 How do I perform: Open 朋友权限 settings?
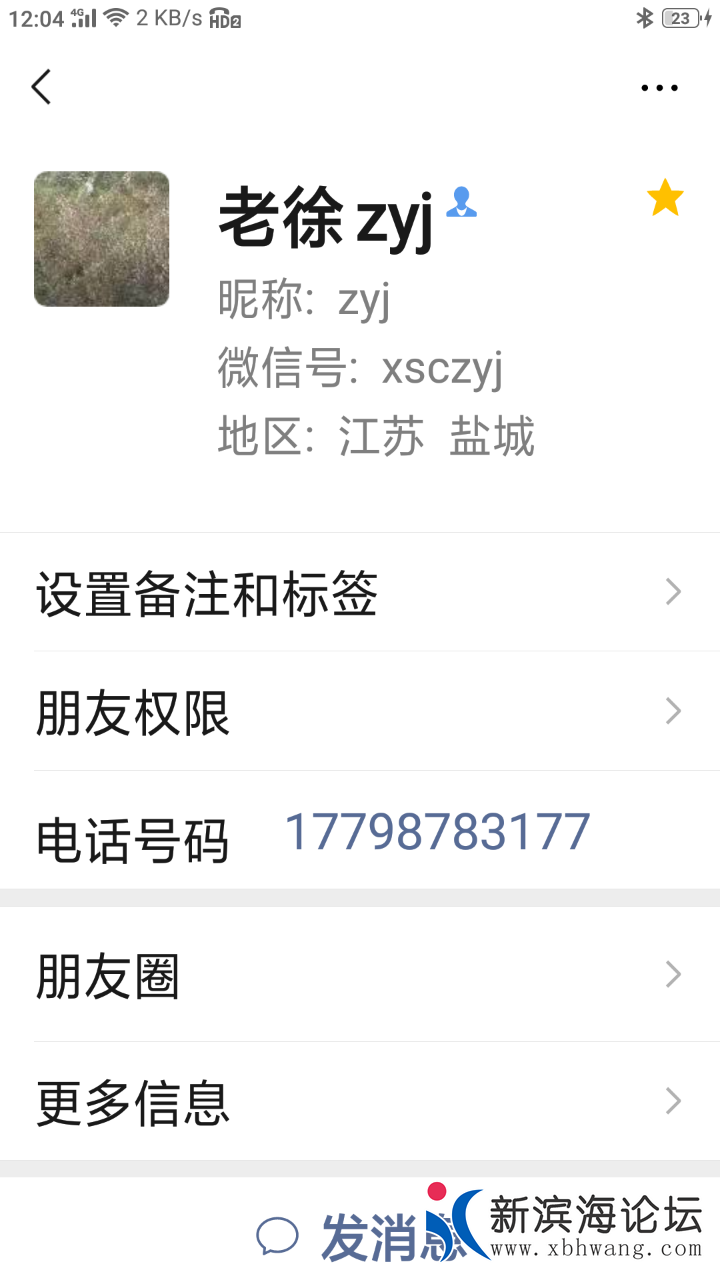[360, 712]
